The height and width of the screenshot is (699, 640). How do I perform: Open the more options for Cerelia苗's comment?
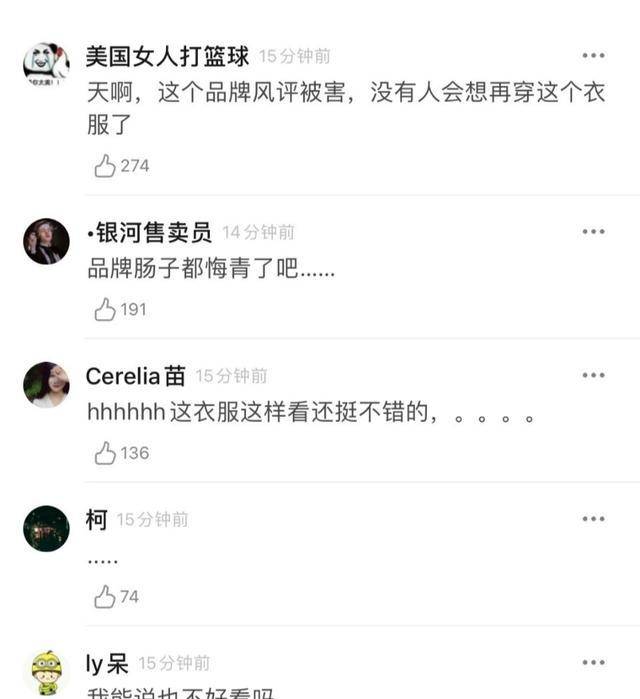point(593,375)
